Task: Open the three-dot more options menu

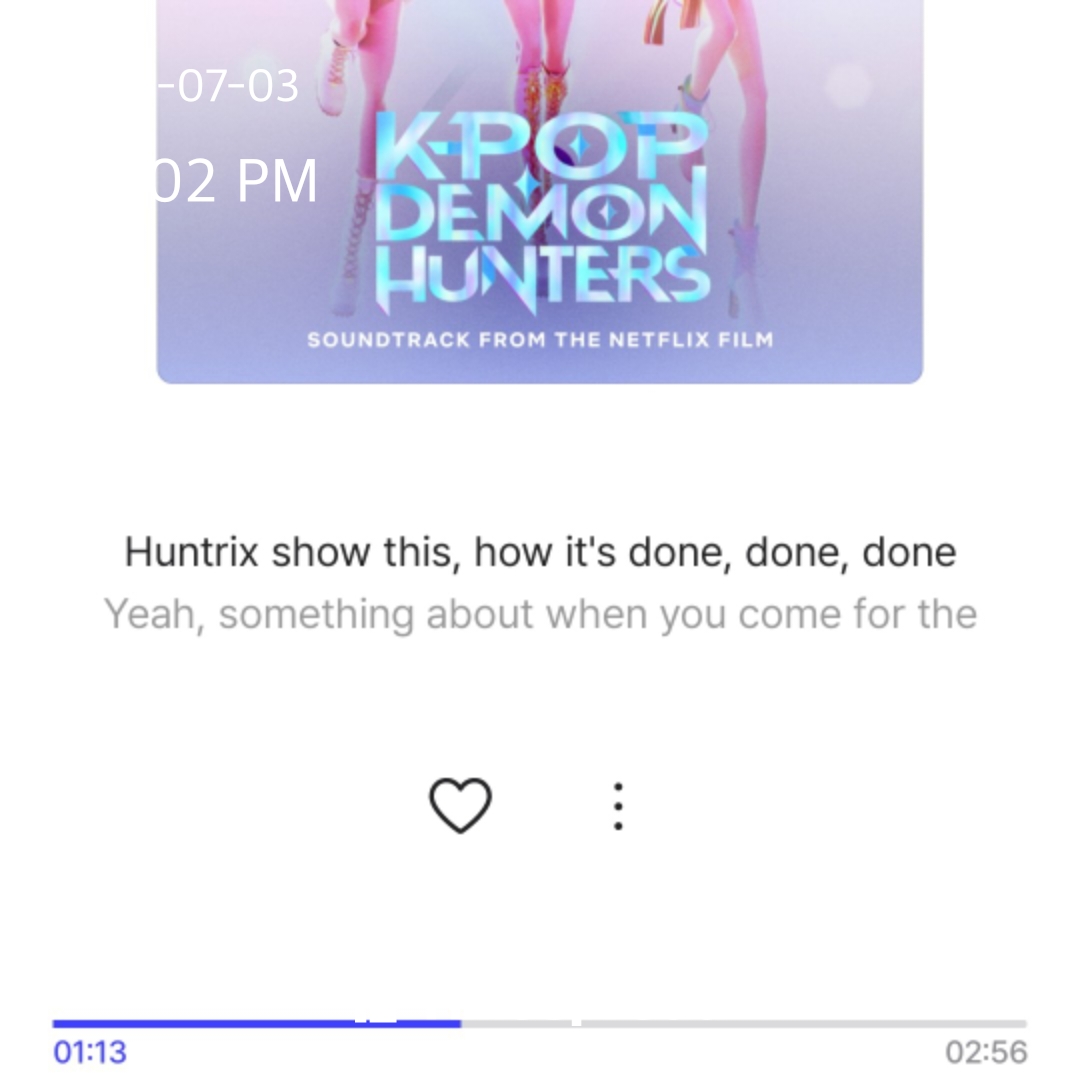Action: click(x=618, y=806)
